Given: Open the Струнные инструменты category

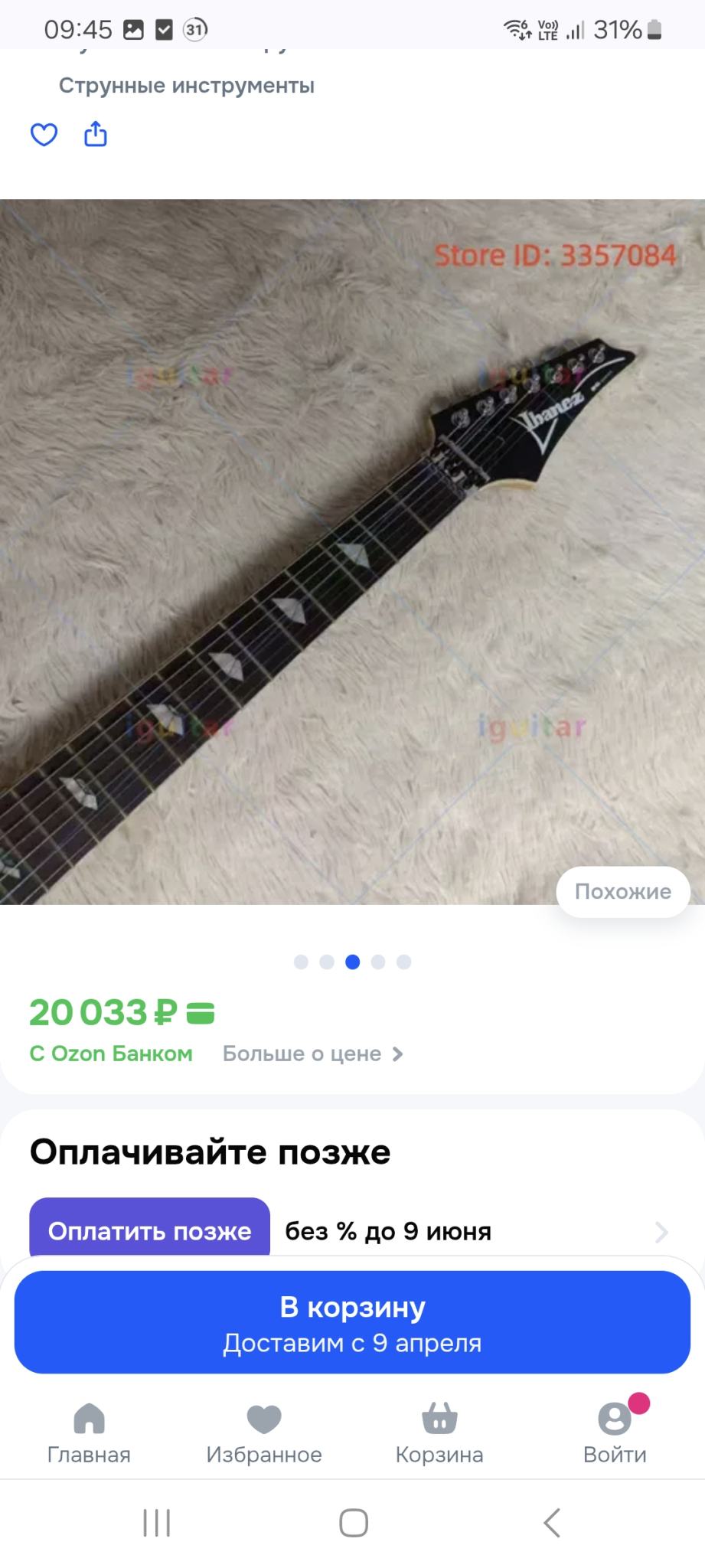Looking at the screenshot, I should [187, 86].
